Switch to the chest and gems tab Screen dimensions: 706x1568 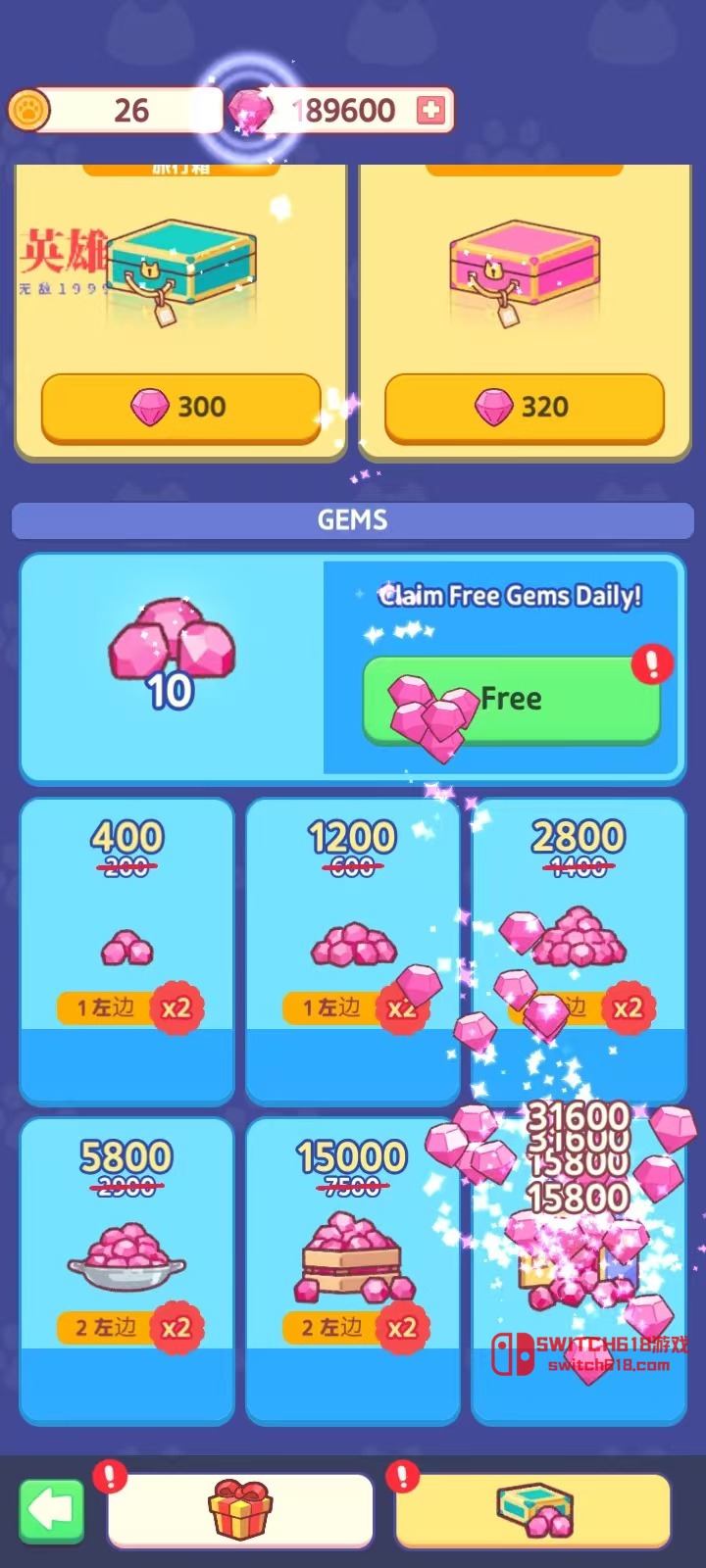coord(533,1510)
